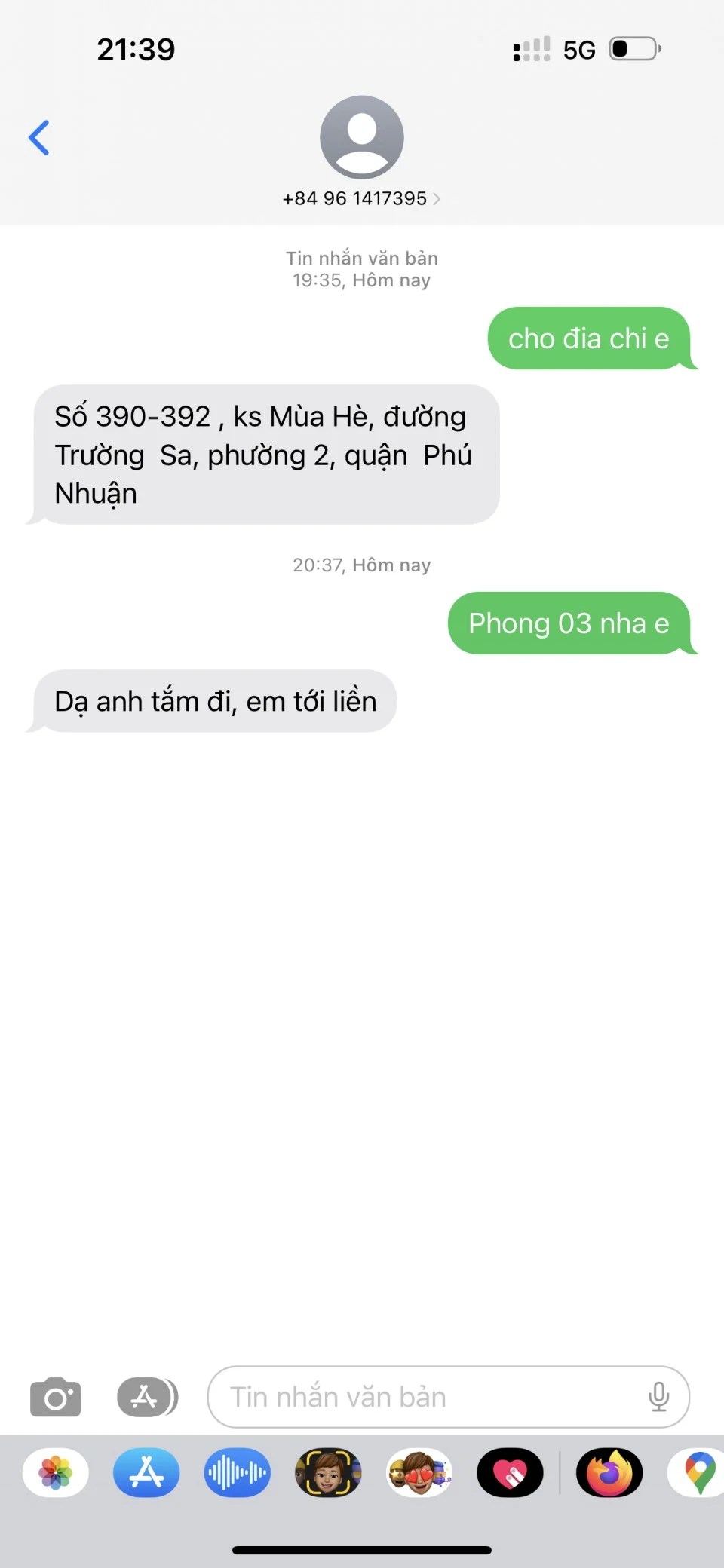
Task: Open Memoji in the app drawer
Action: point(328,1472)
